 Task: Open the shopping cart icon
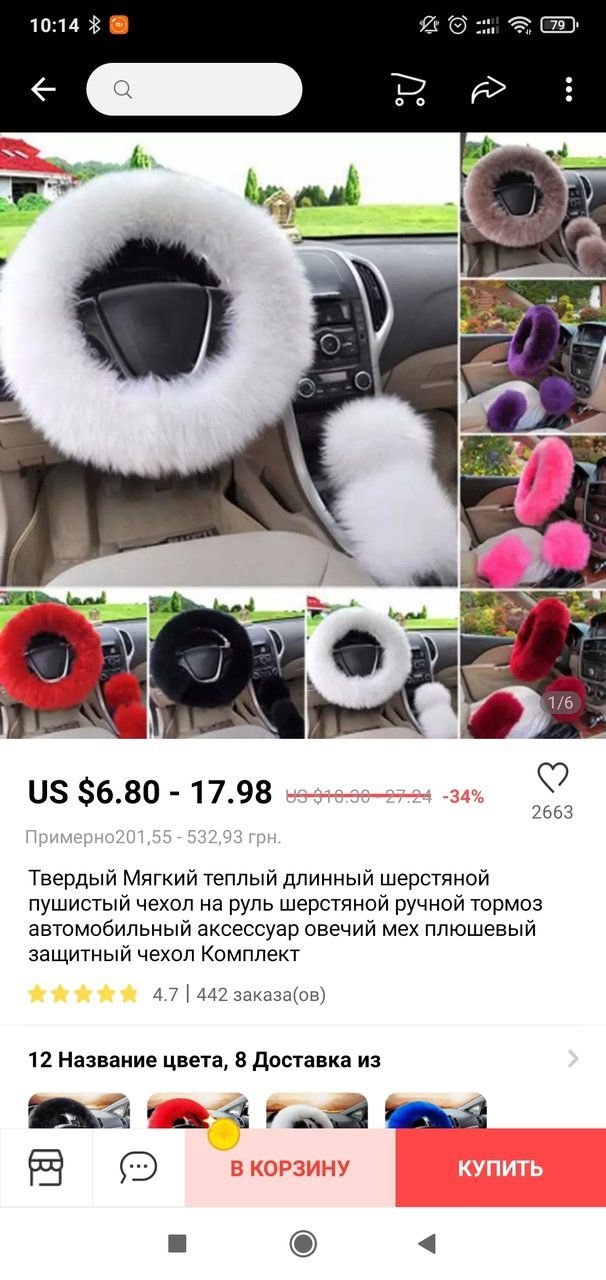pos(407,90)
